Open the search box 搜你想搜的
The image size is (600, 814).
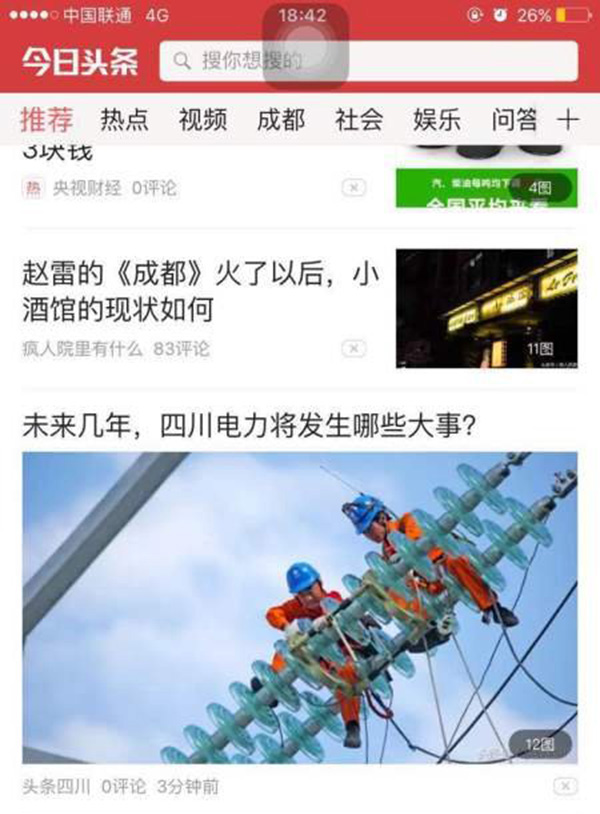[368, 61]
